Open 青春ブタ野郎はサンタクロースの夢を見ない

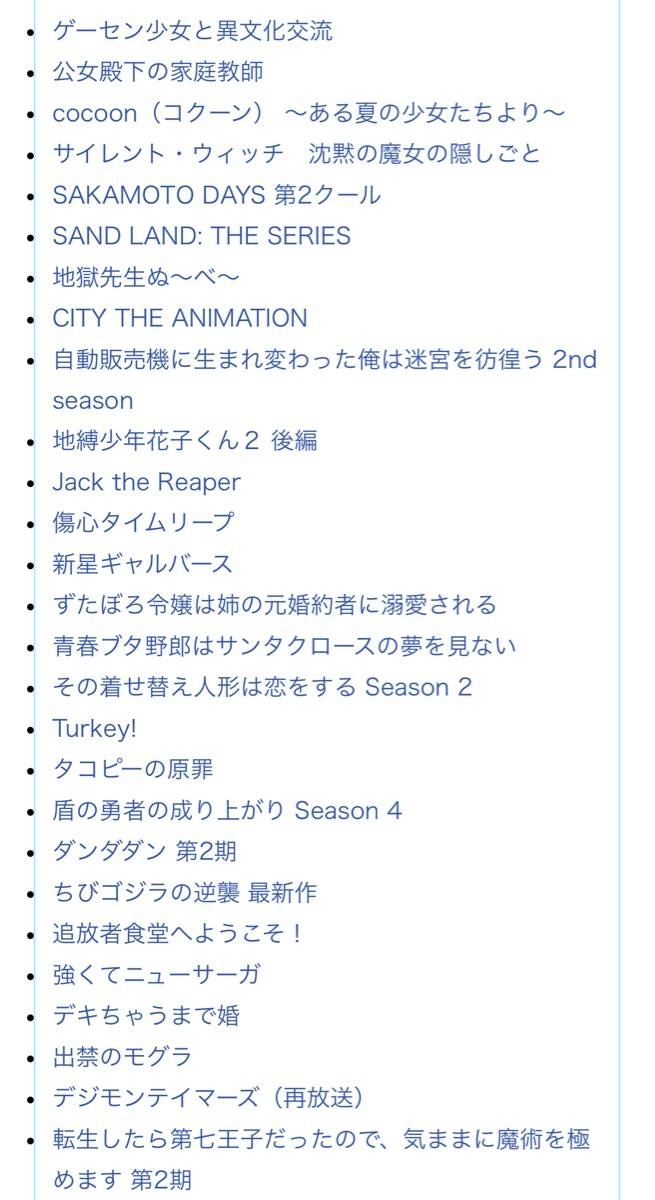[x=285, y=646]
